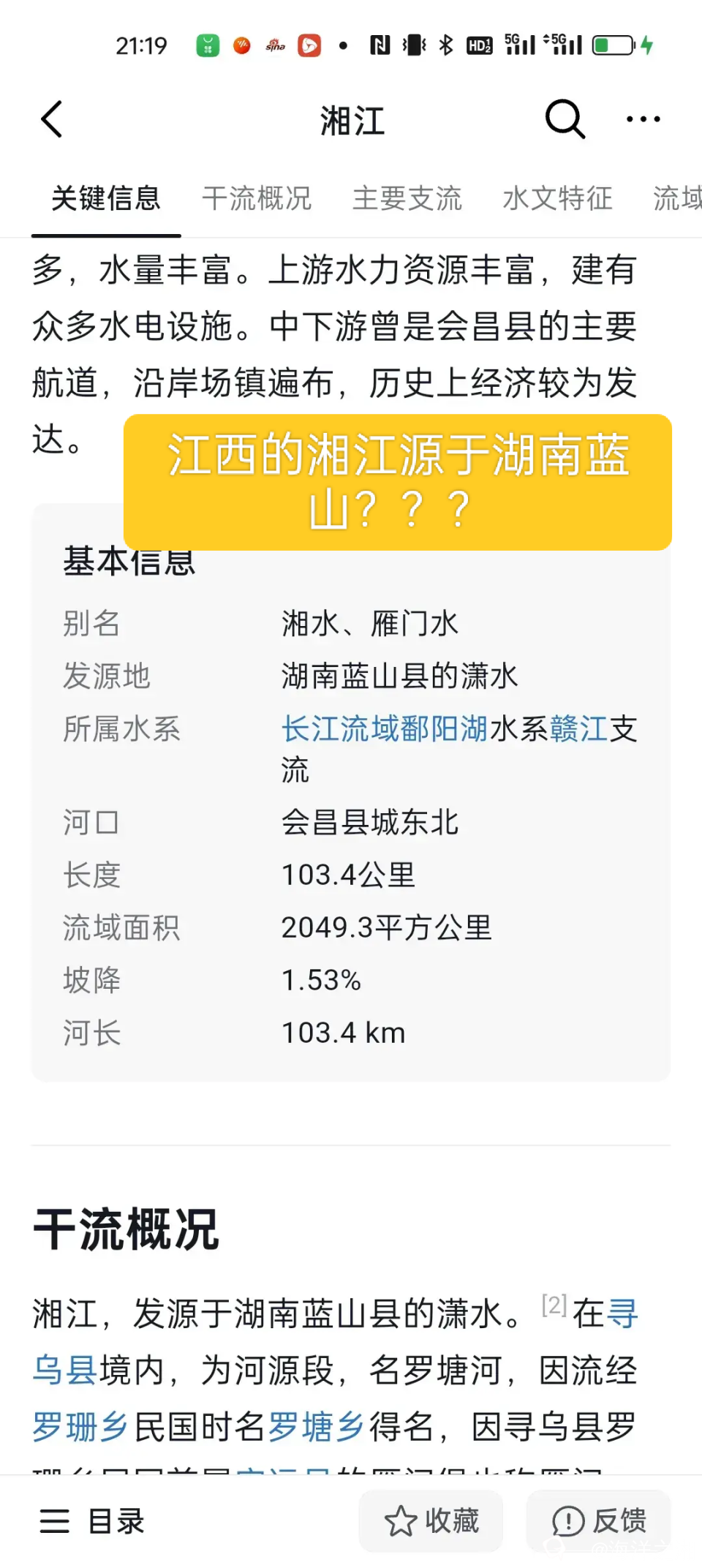The height and width of the screenshot is (1568, 702).
Task: Open the 罗塘乡 link
Action: 316,1427
